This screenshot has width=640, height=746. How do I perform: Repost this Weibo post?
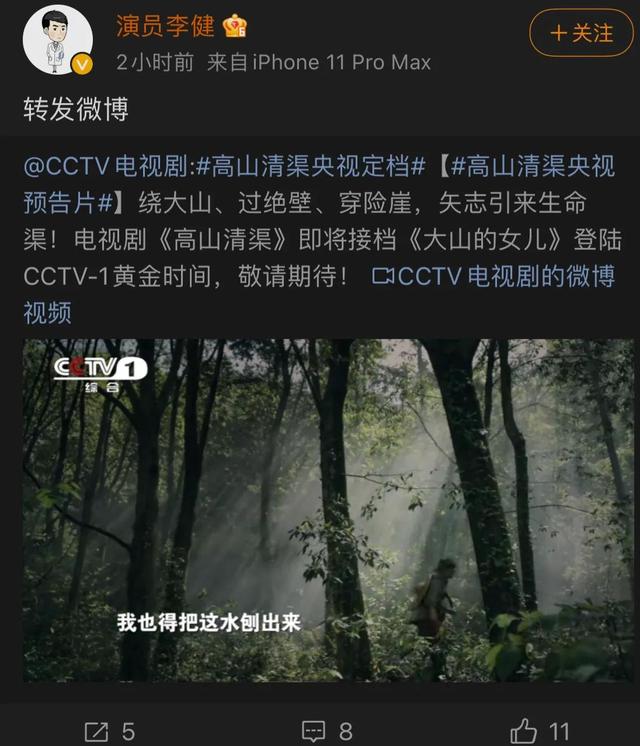pos(109,731)
